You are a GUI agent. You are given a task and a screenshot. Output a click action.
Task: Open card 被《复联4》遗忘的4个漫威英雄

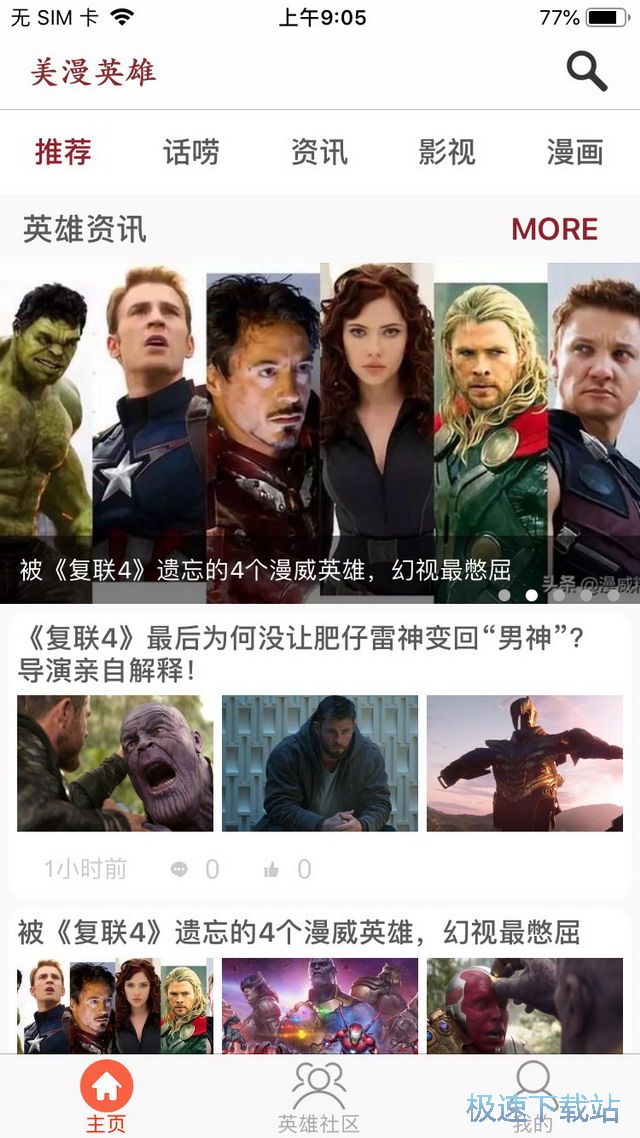click(x=300, y=933)
